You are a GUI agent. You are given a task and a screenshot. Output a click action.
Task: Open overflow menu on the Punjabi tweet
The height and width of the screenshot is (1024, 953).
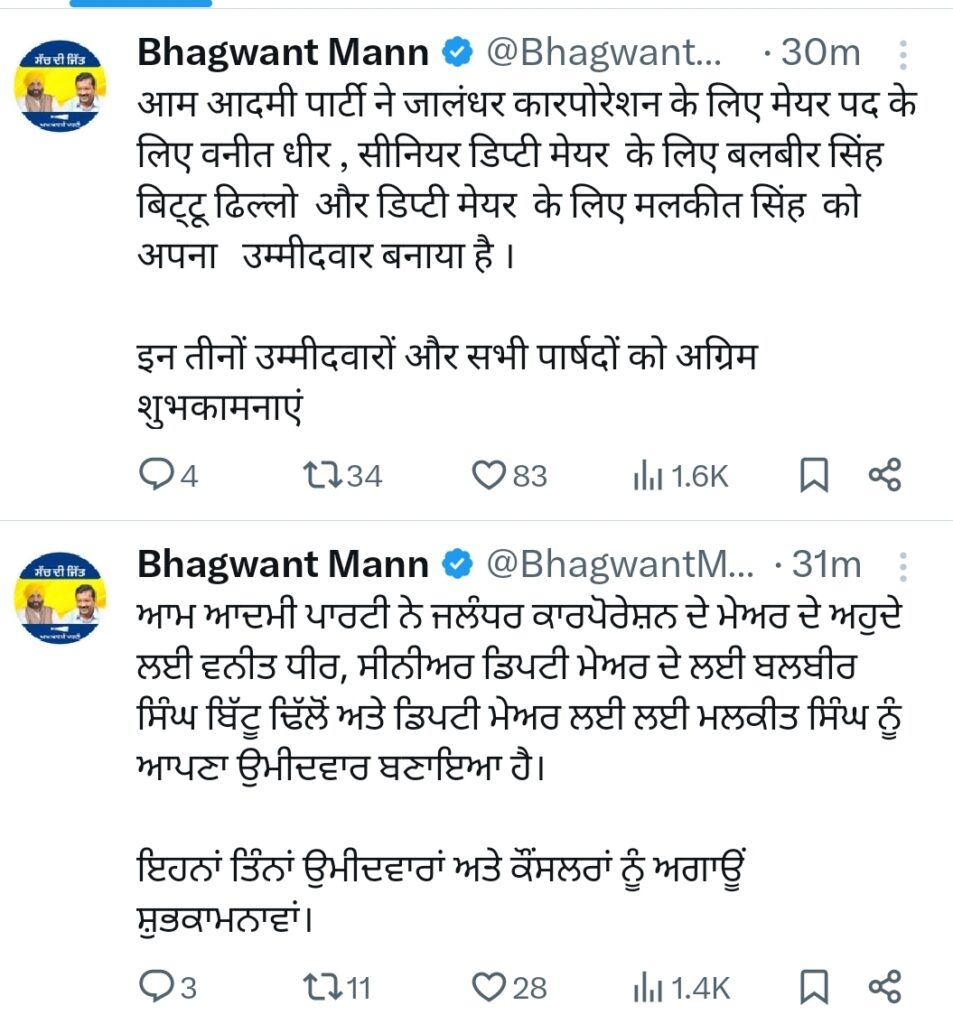pos(903,567)
